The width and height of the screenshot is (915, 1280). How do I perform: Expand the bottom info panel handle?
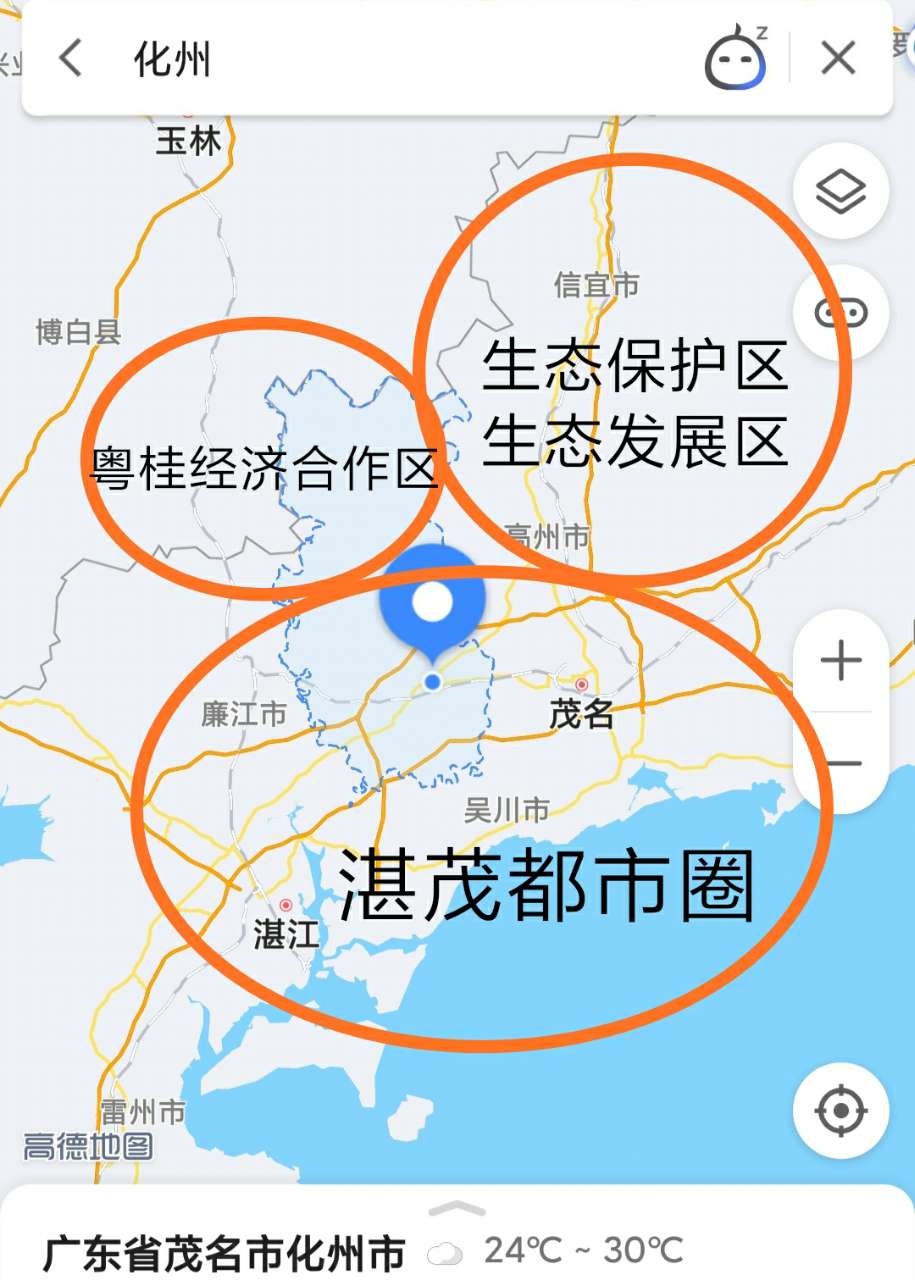pos(457,1209)
